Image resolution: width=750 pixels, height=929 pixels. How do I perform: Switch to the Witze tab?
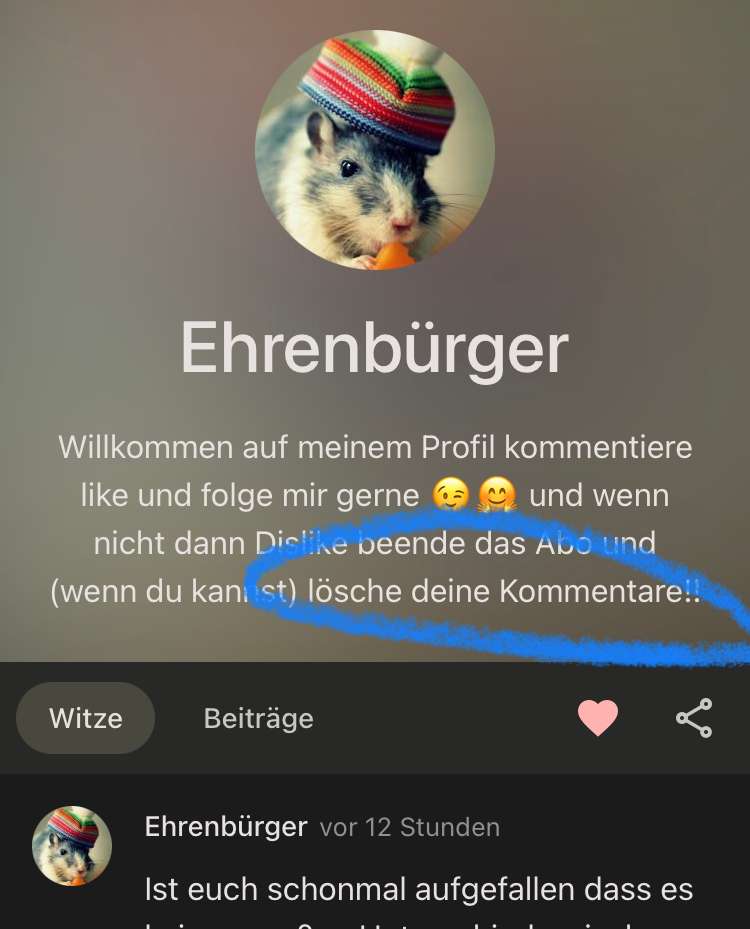[86, 718]
